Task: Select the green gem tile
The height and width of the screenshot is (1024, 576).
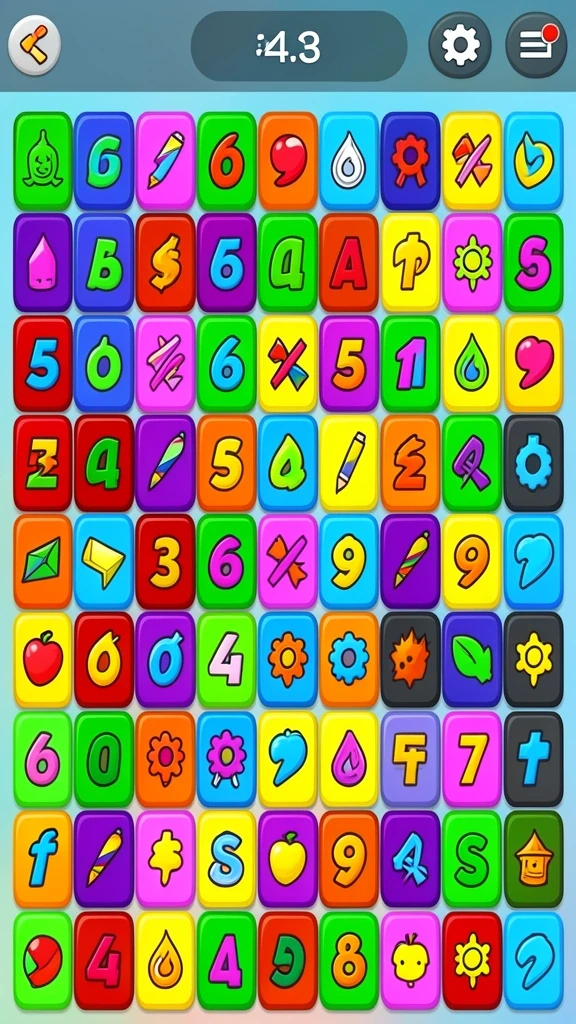Action: 42,561
